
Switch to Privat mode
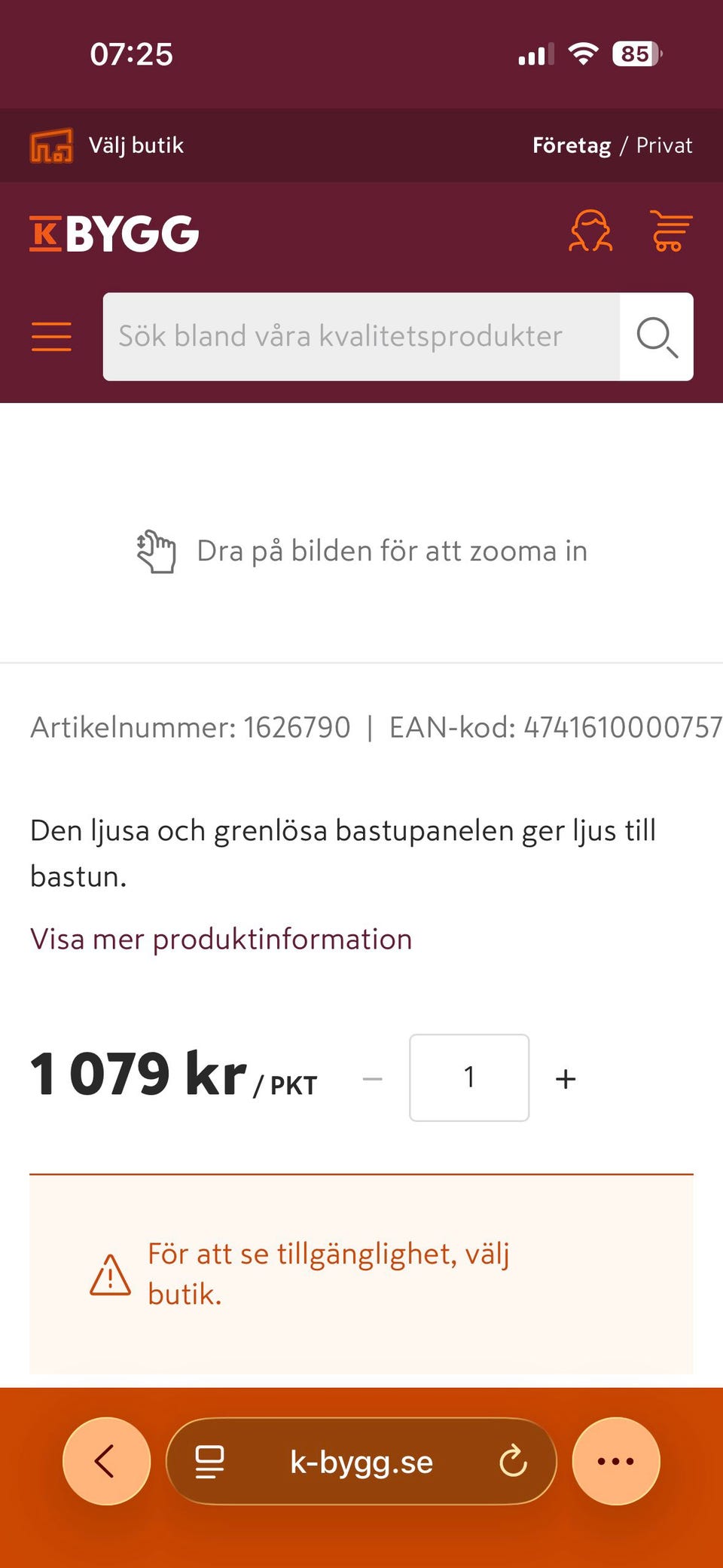(x=665, y=145)
